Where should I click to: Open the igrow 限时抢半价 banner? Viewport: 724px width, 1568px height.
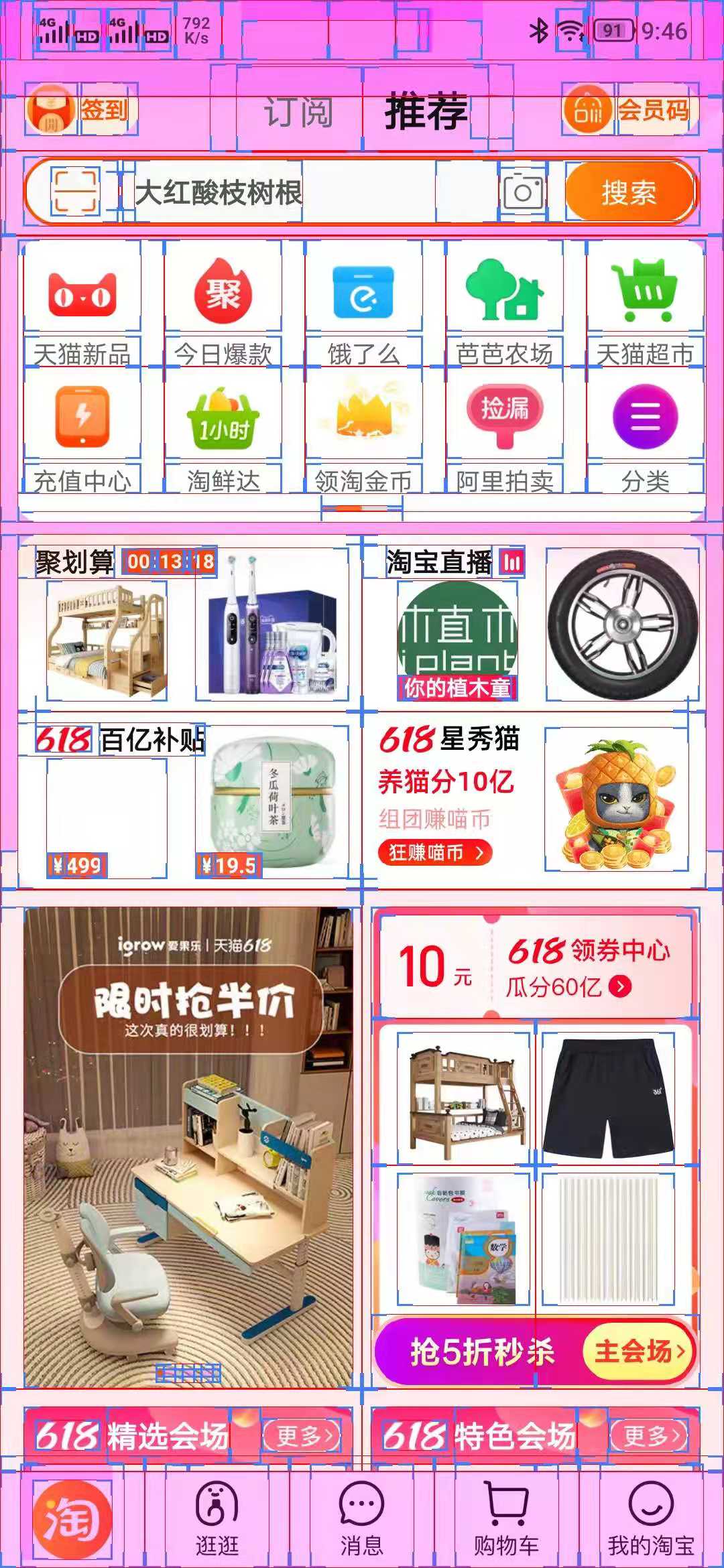point(188,1147)
